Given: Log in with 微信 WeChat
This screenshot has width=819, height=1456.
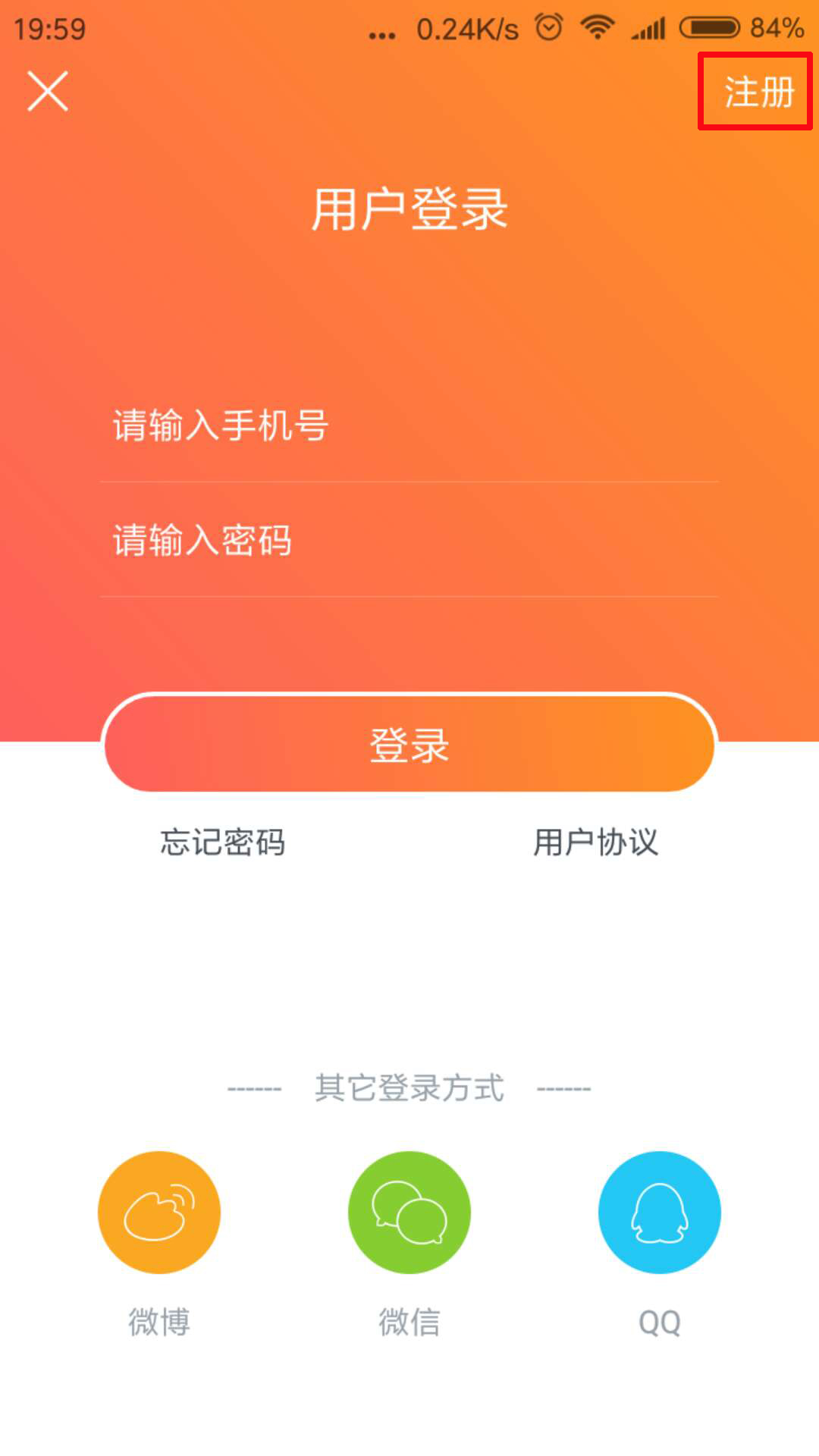Looking at the screenshot, I should [x=409, y=1212].
